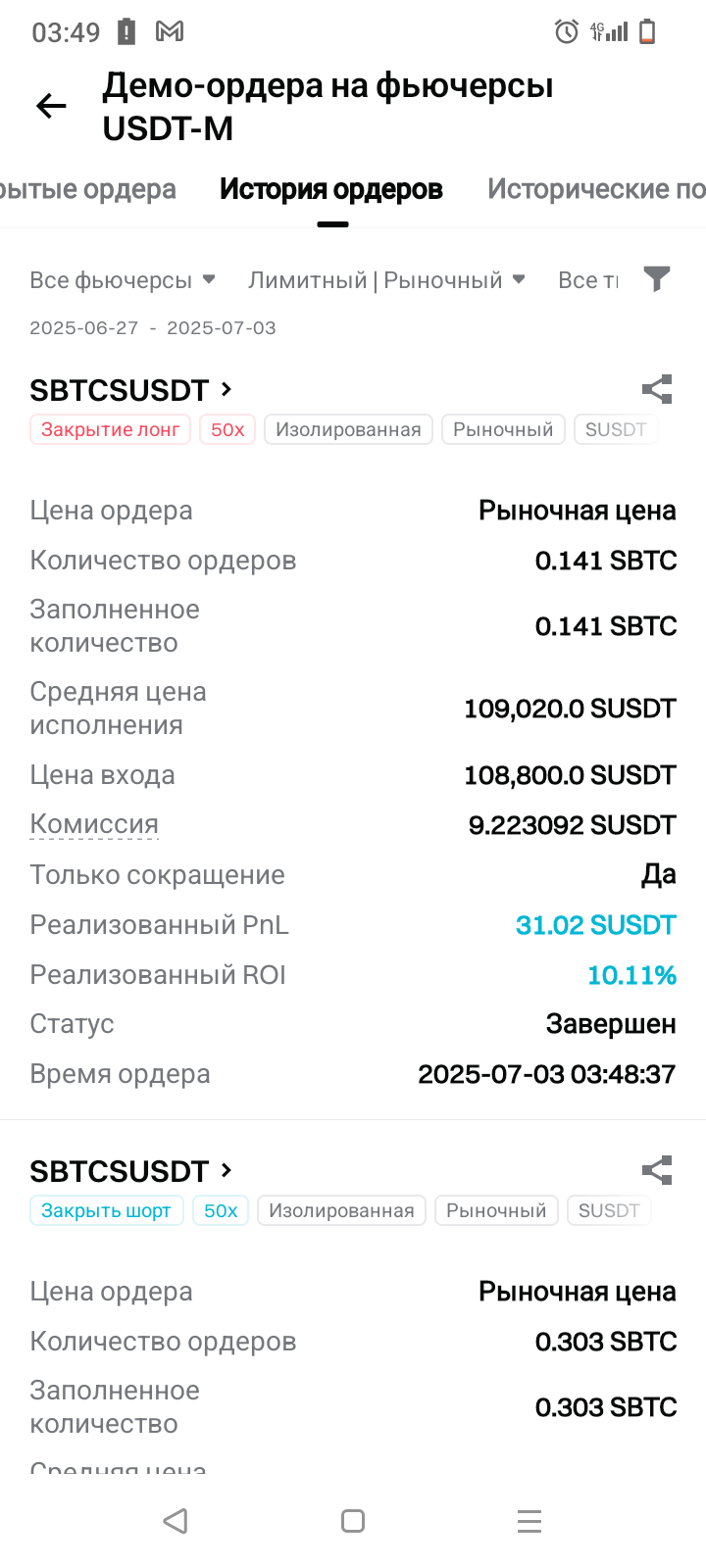706x1568 pixels.
Task: Open the recent apps view
Action: click(x=529, y=1521)
